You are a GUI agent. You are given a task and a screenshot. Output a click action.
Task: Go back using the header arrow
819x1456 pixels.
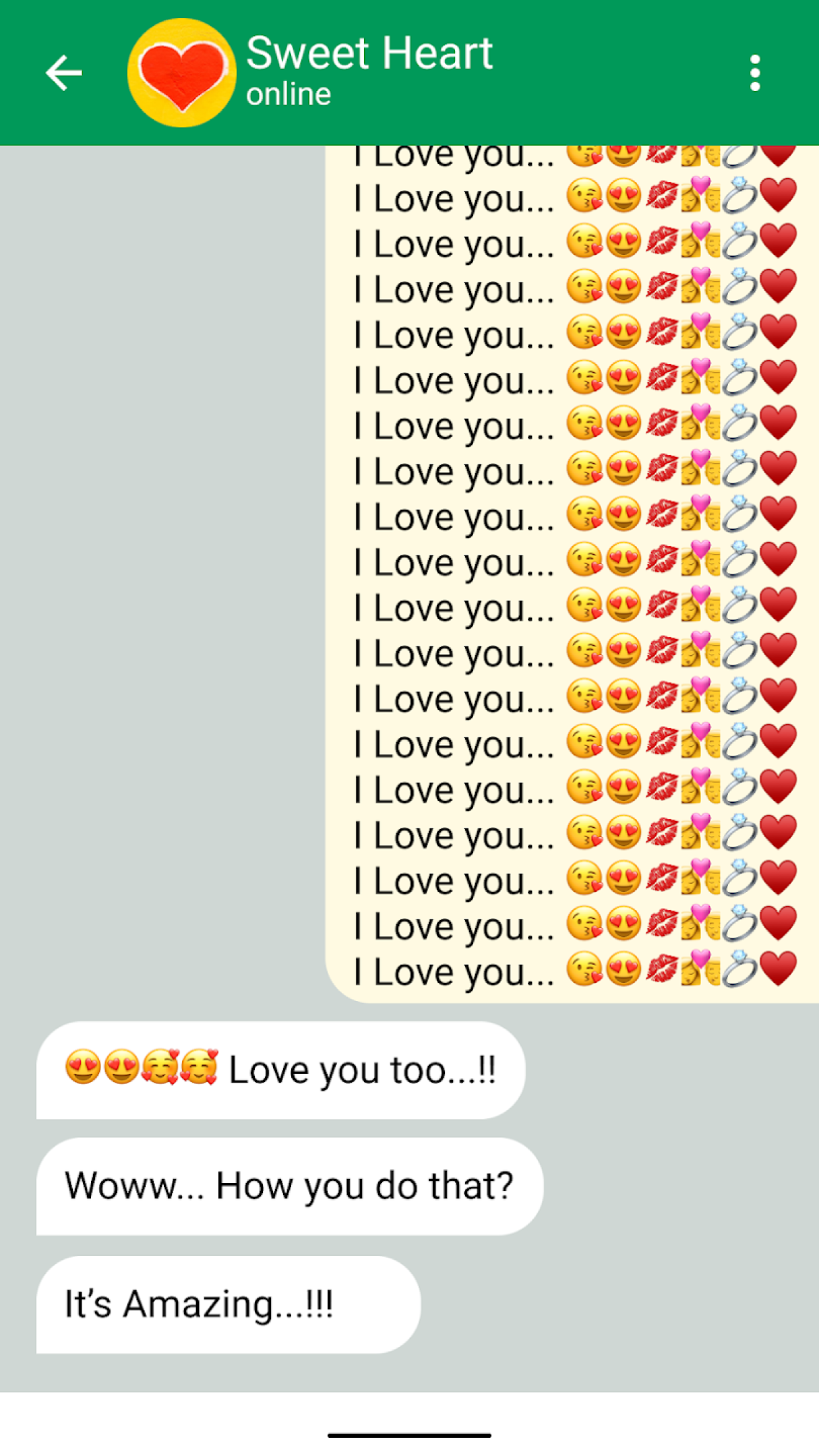point(64,73)
